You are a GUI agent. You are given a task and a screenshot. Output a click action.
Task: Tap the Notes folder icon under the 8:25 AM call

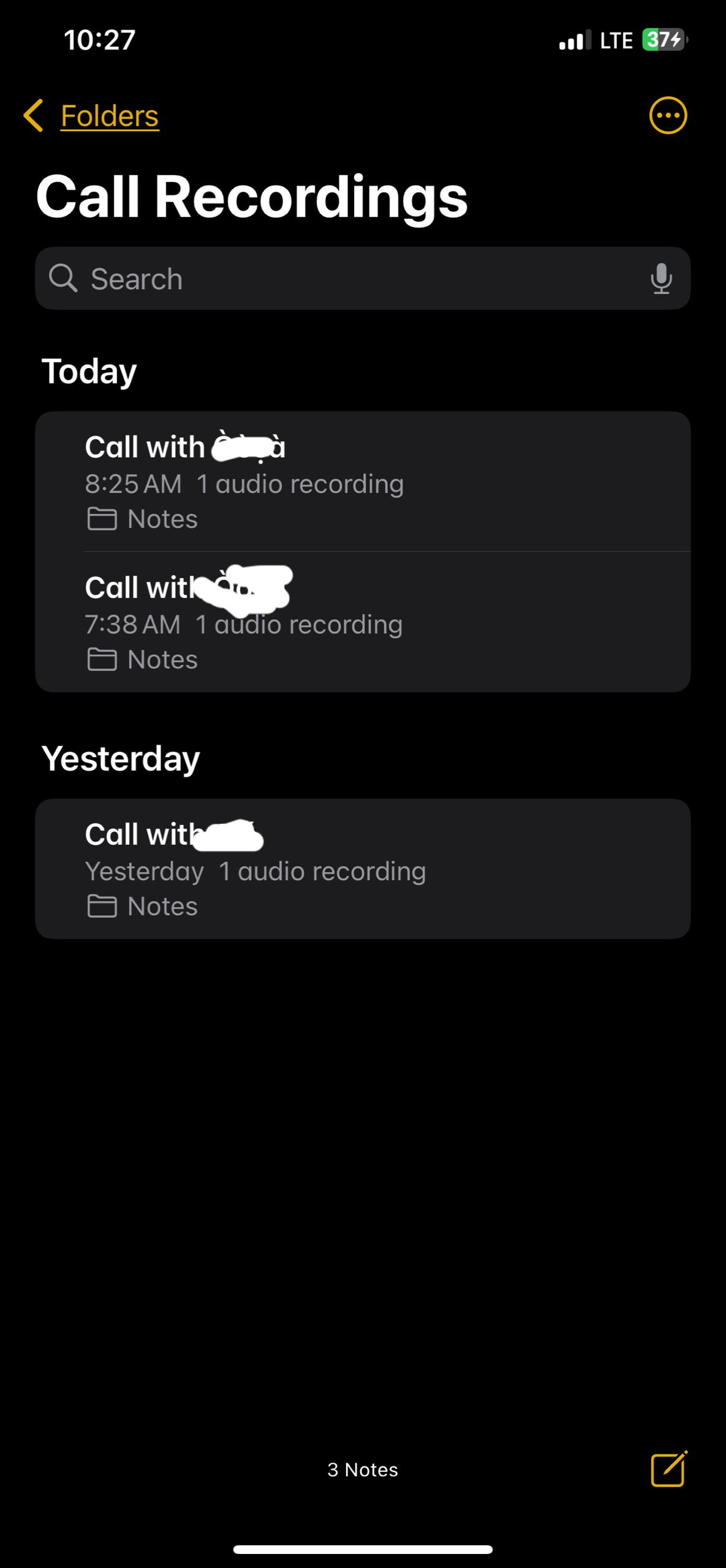[105, 519]
